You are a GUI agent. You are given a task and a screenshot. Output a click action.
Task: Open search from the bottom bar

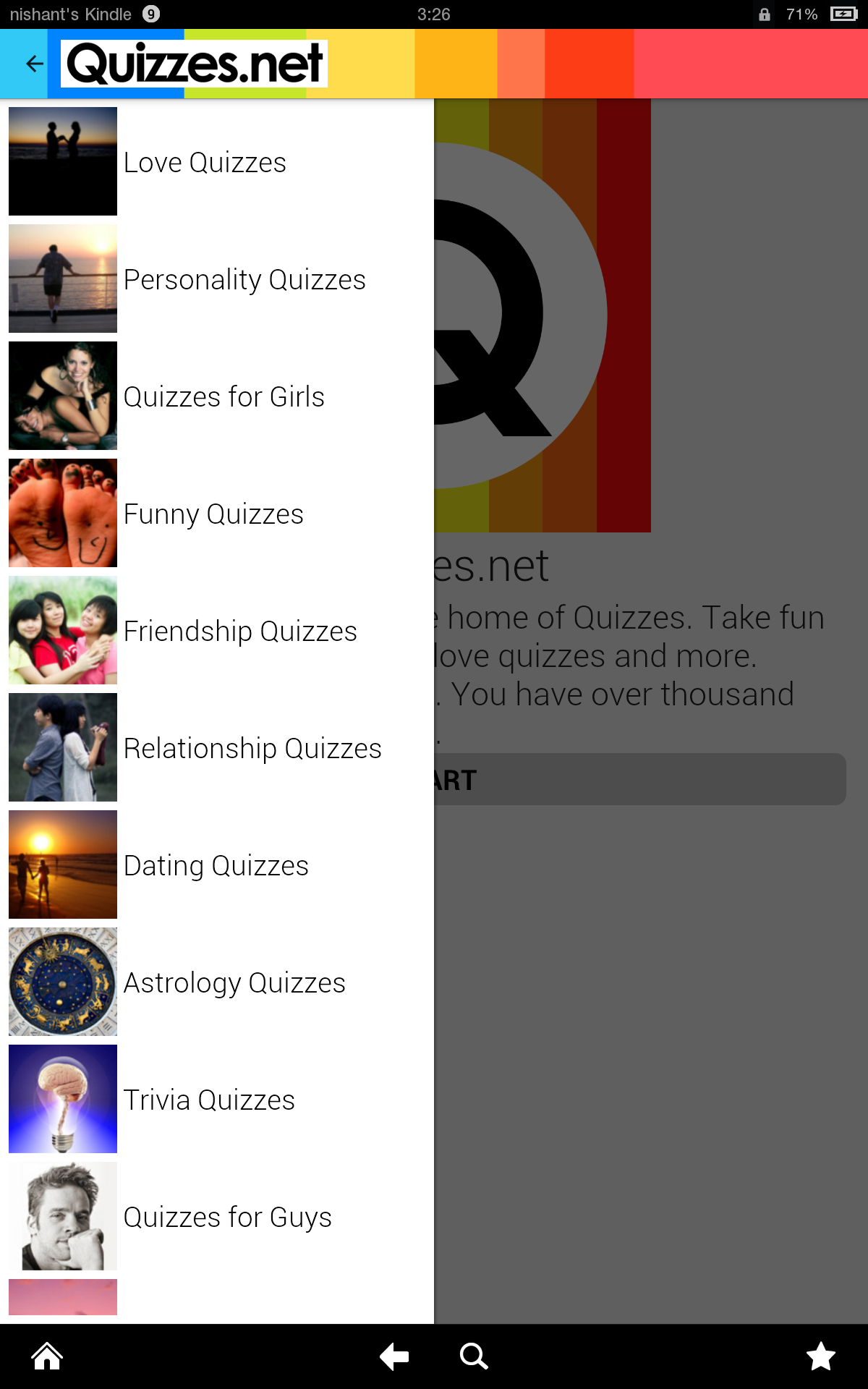point(474,1356)
